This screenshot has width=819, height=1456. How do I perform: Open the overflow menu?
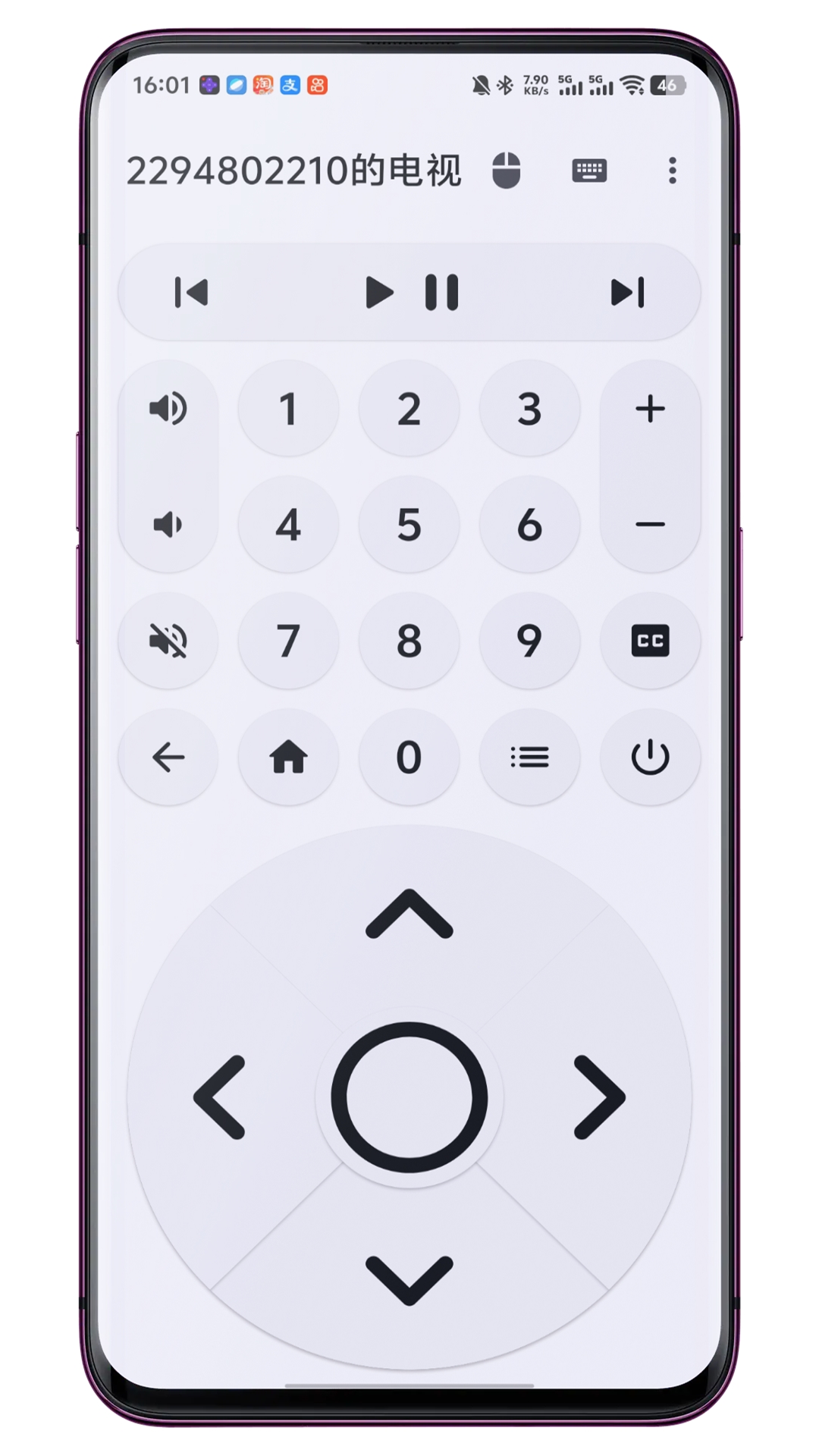(x=672, y=171)
